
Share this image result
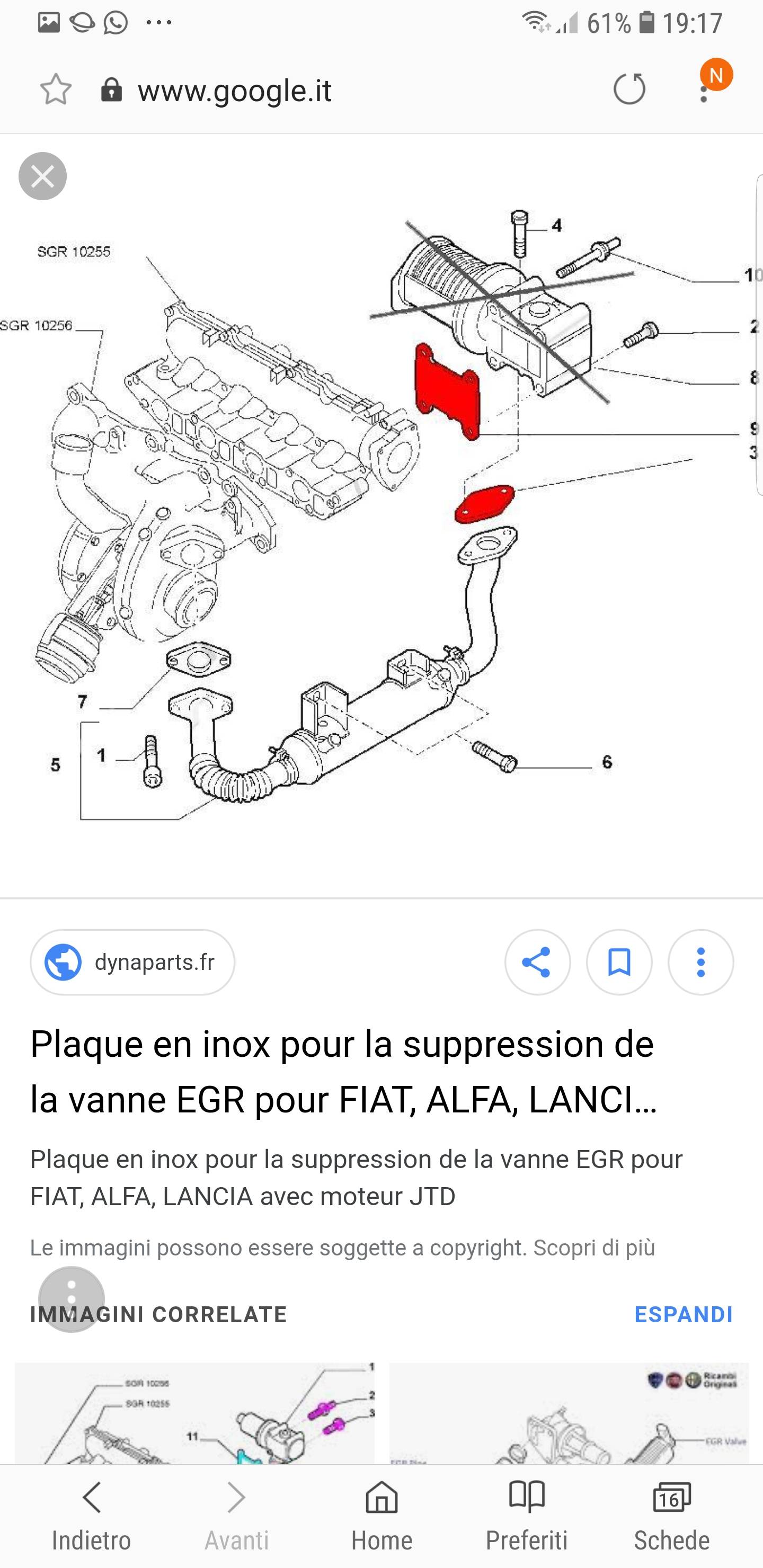[x=537, y=963]
